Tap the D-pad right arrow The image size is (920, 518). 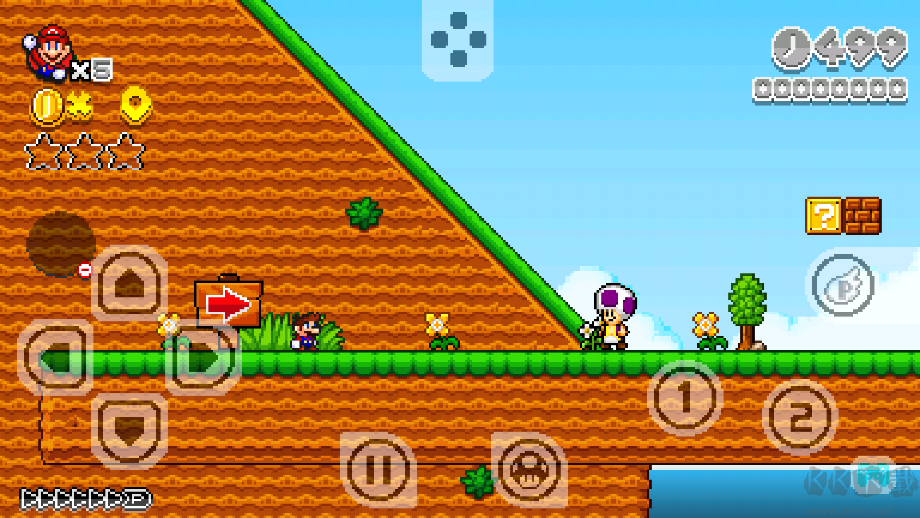(203, 357)
